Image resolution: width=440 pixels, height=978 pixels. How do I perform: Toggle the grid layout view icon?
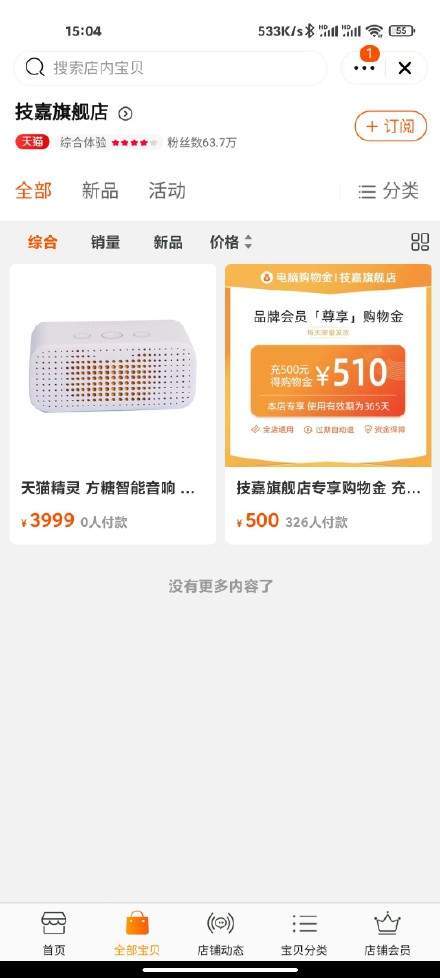(x=420, y=242)
